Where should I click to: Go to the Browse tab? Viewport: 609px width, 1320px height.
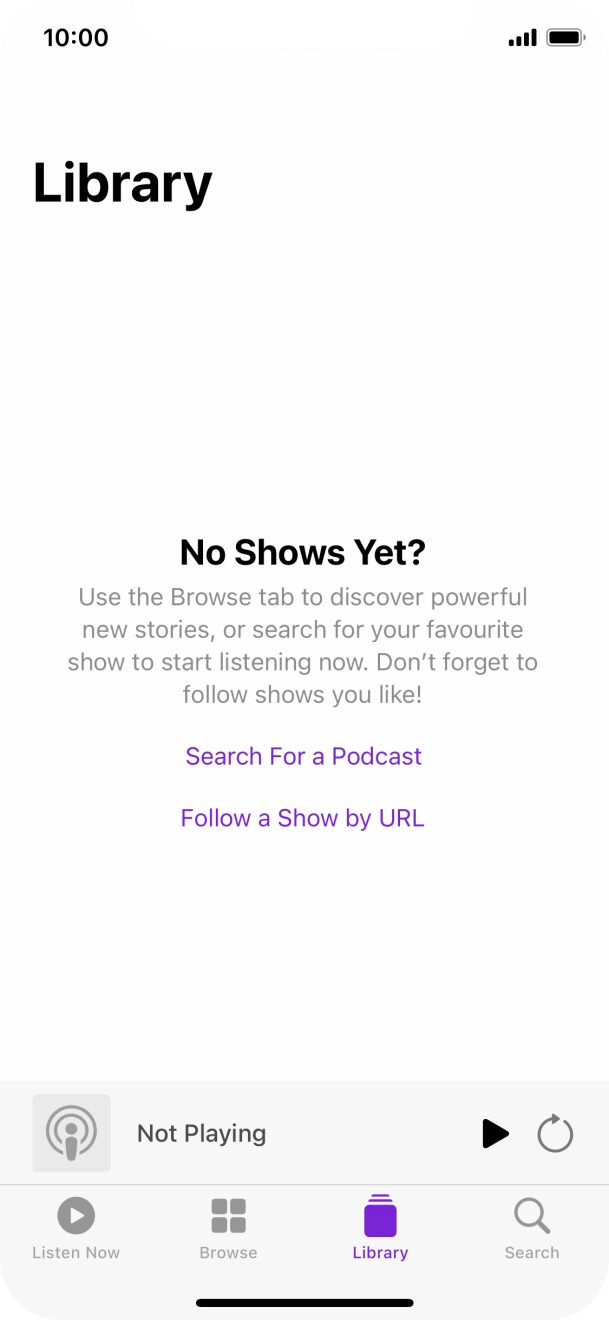(x=228, y=1229)
